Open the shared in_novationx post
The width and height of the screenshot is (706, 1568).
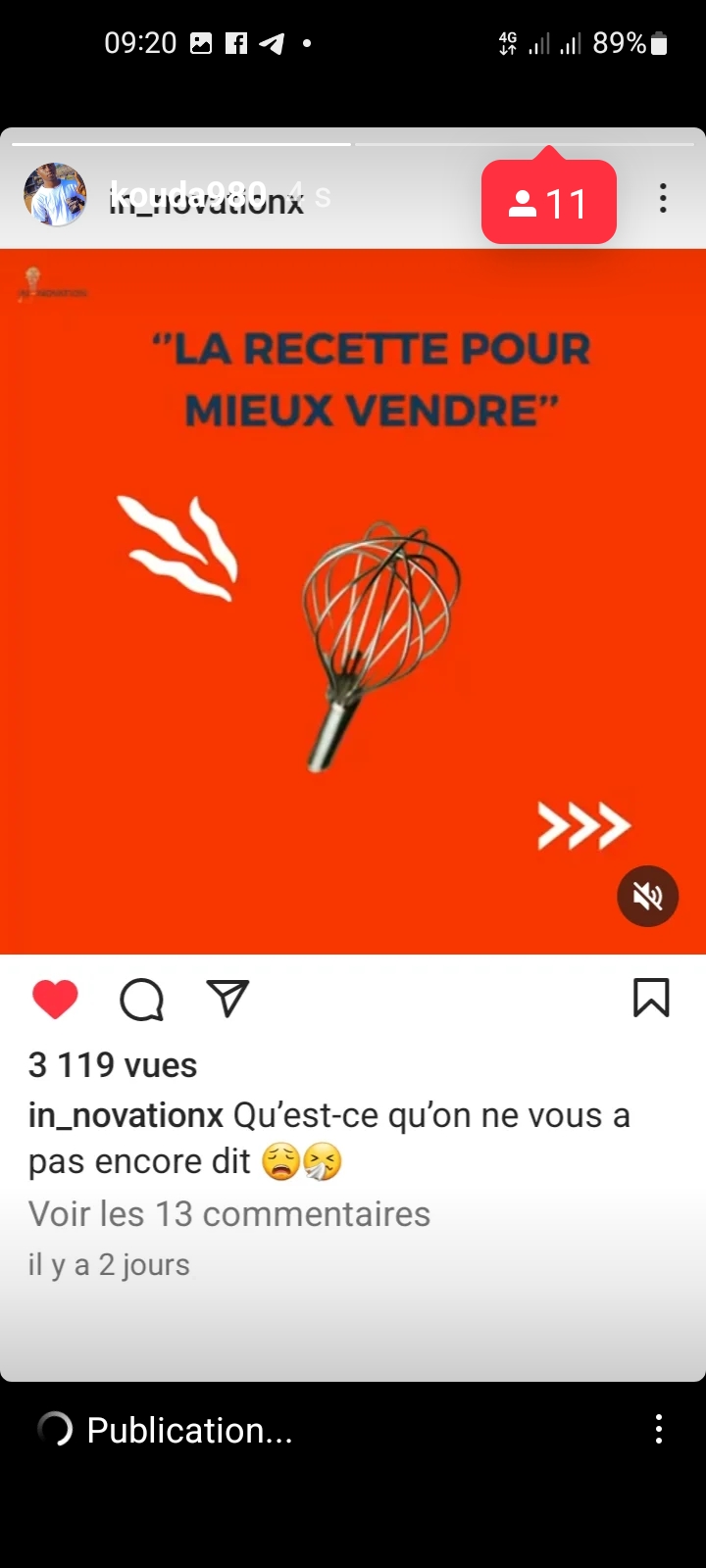point(353,601)
